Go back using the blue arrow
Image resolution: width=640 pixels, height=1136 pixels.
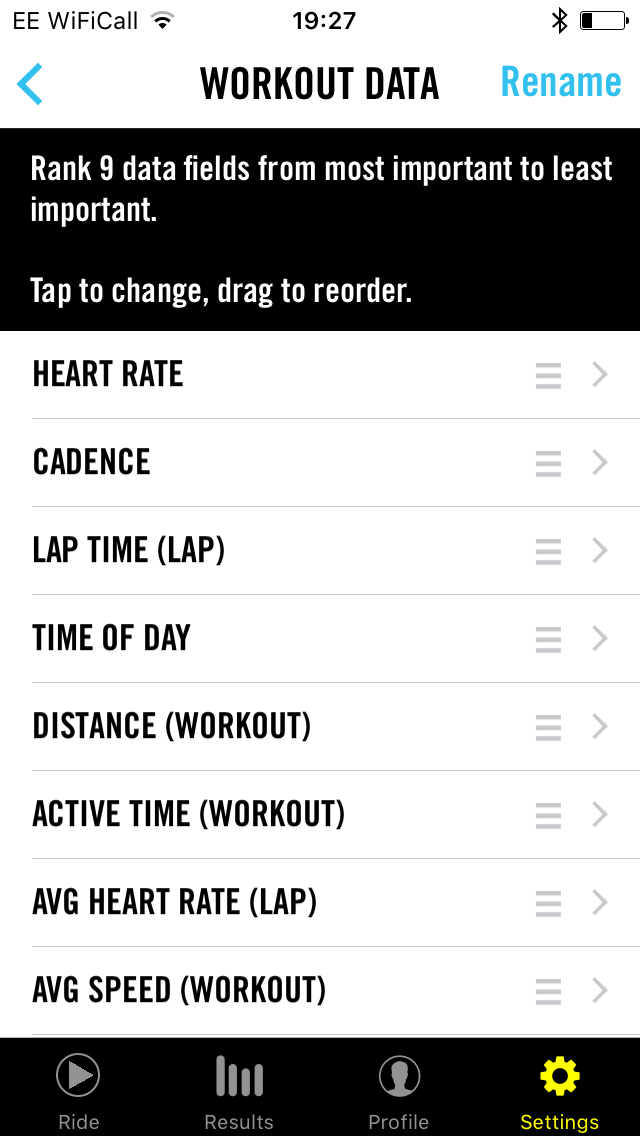[x=31, y=84]
